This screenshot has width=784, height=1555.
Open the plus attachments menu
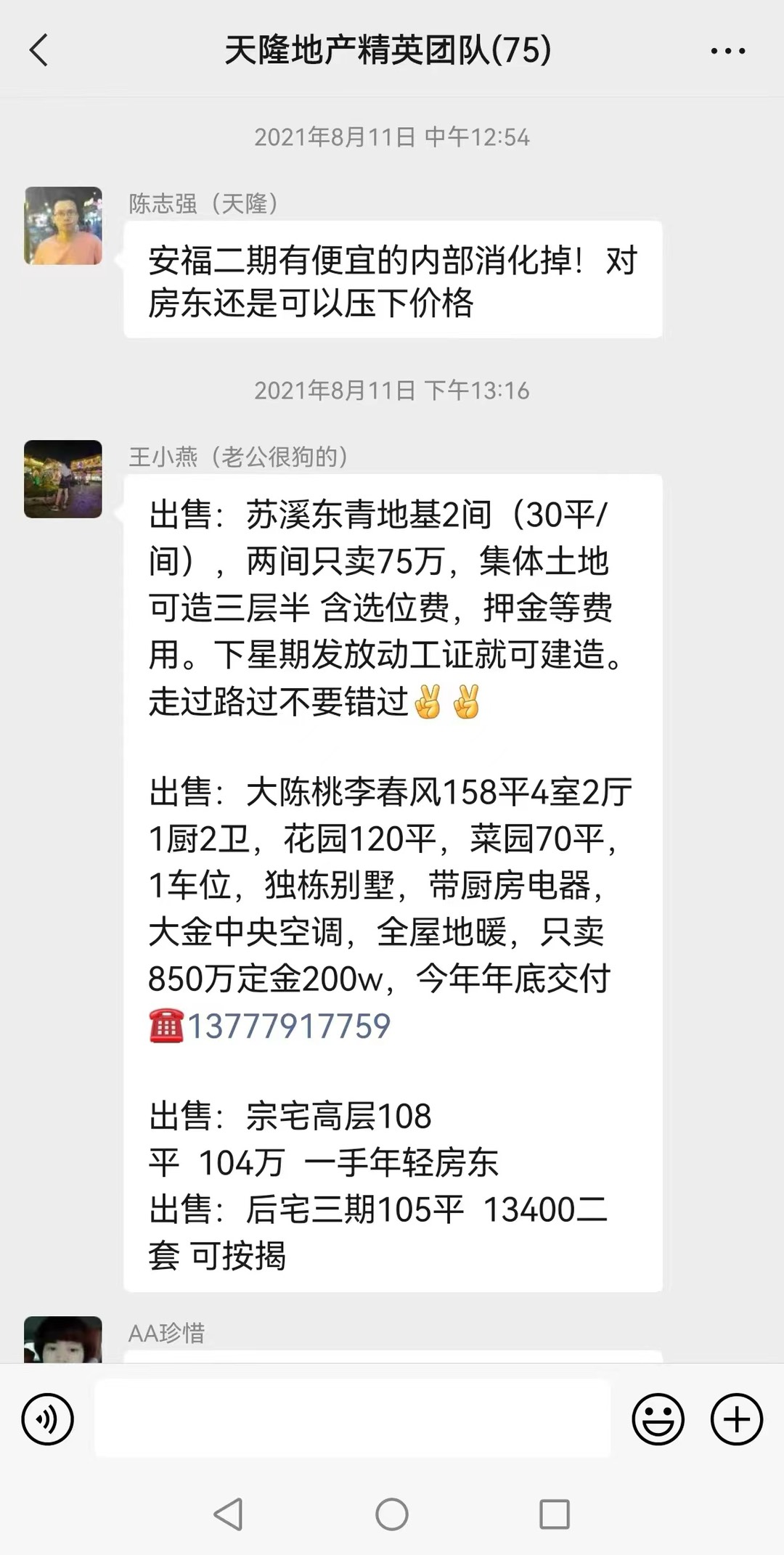coord(736,1419)
